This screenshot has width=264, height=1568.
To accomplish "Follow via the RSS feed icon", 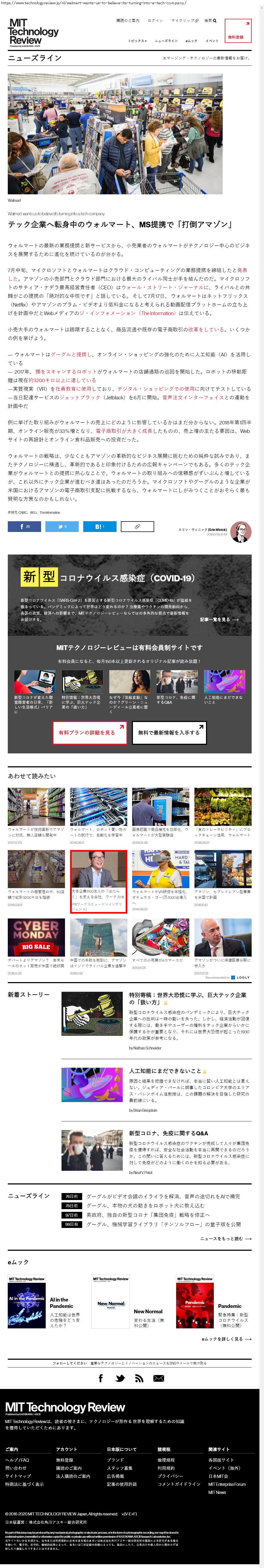I will point(139,1378).
